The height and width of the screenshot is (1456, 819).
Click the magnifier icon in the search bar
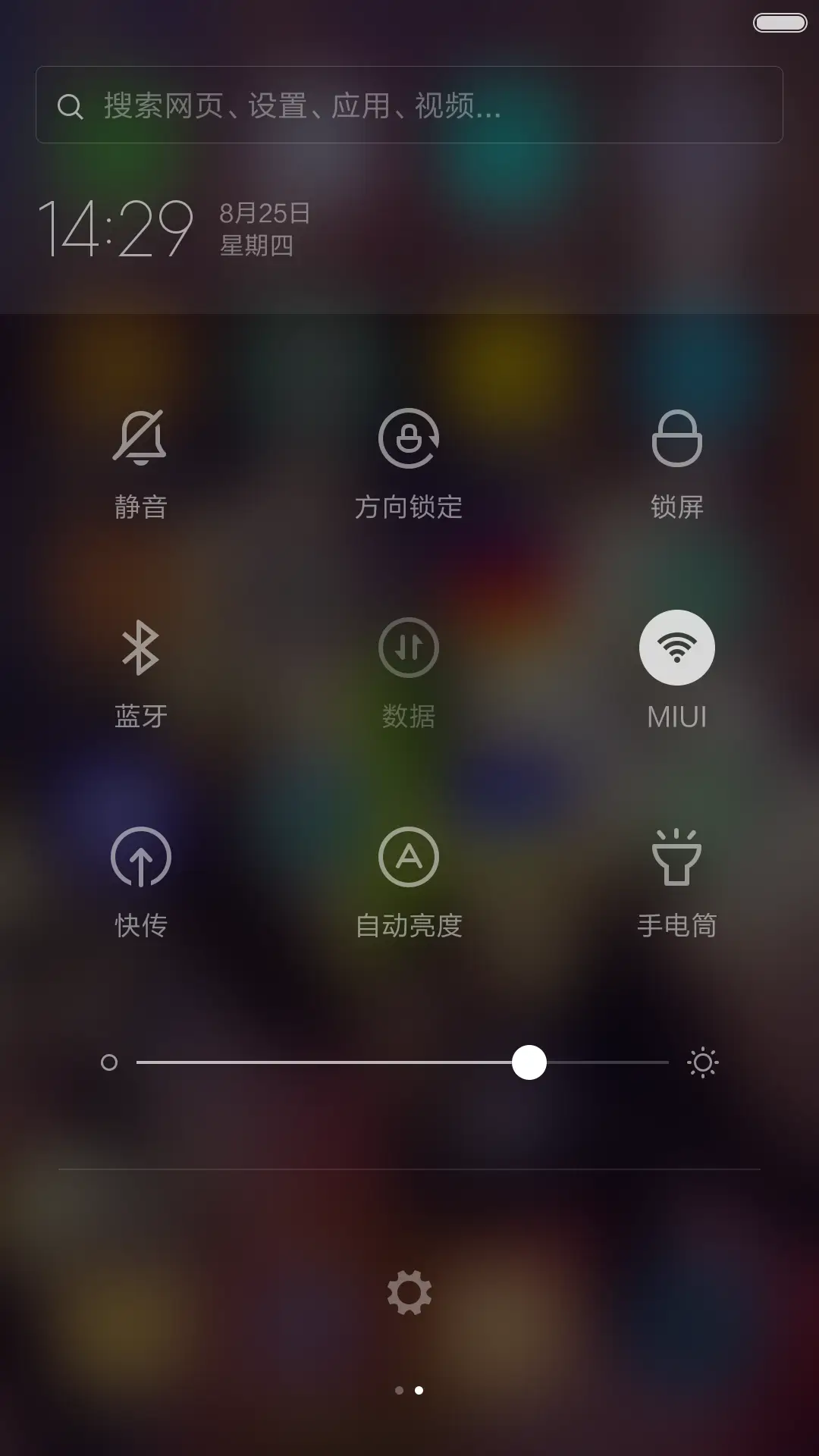coord(71,105)
